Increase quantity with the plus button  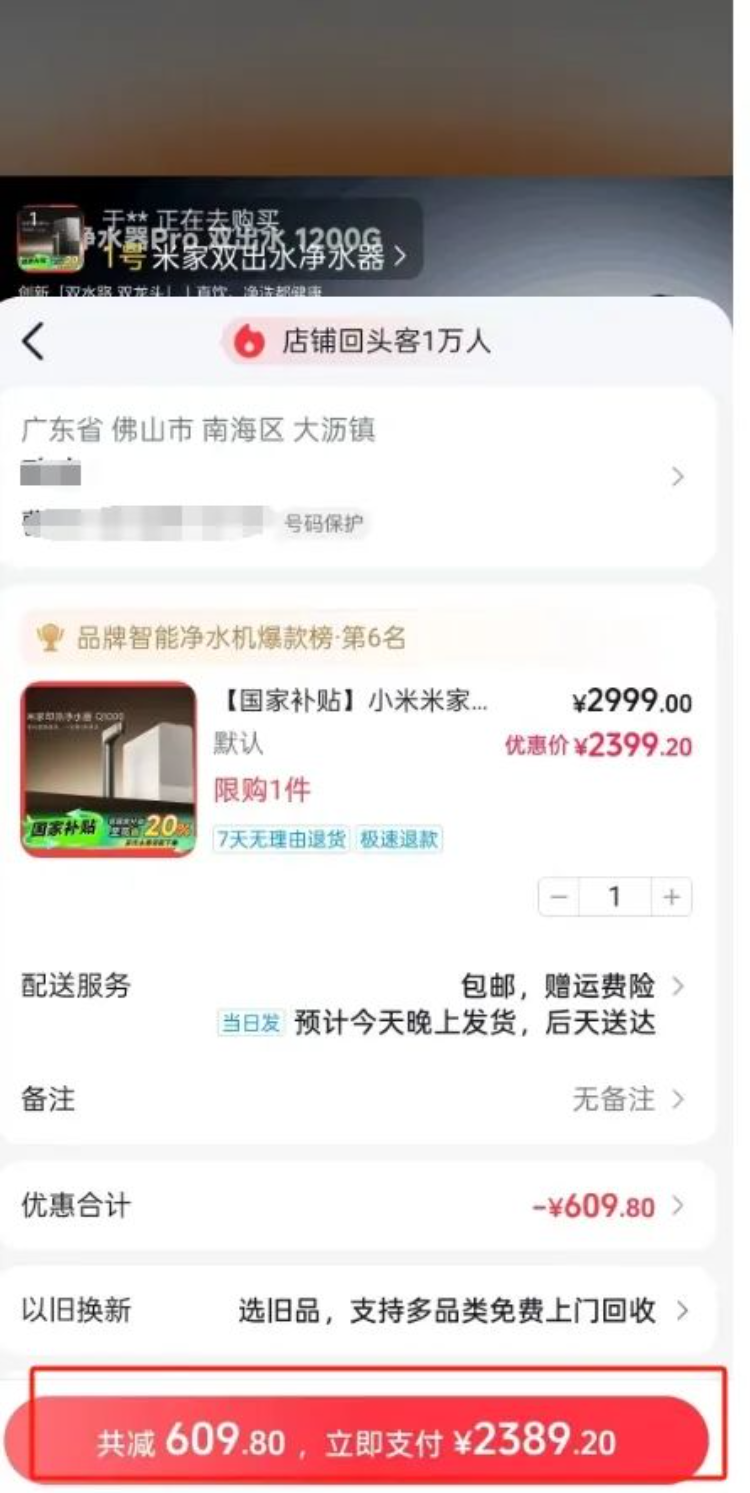tap(671, 897)
